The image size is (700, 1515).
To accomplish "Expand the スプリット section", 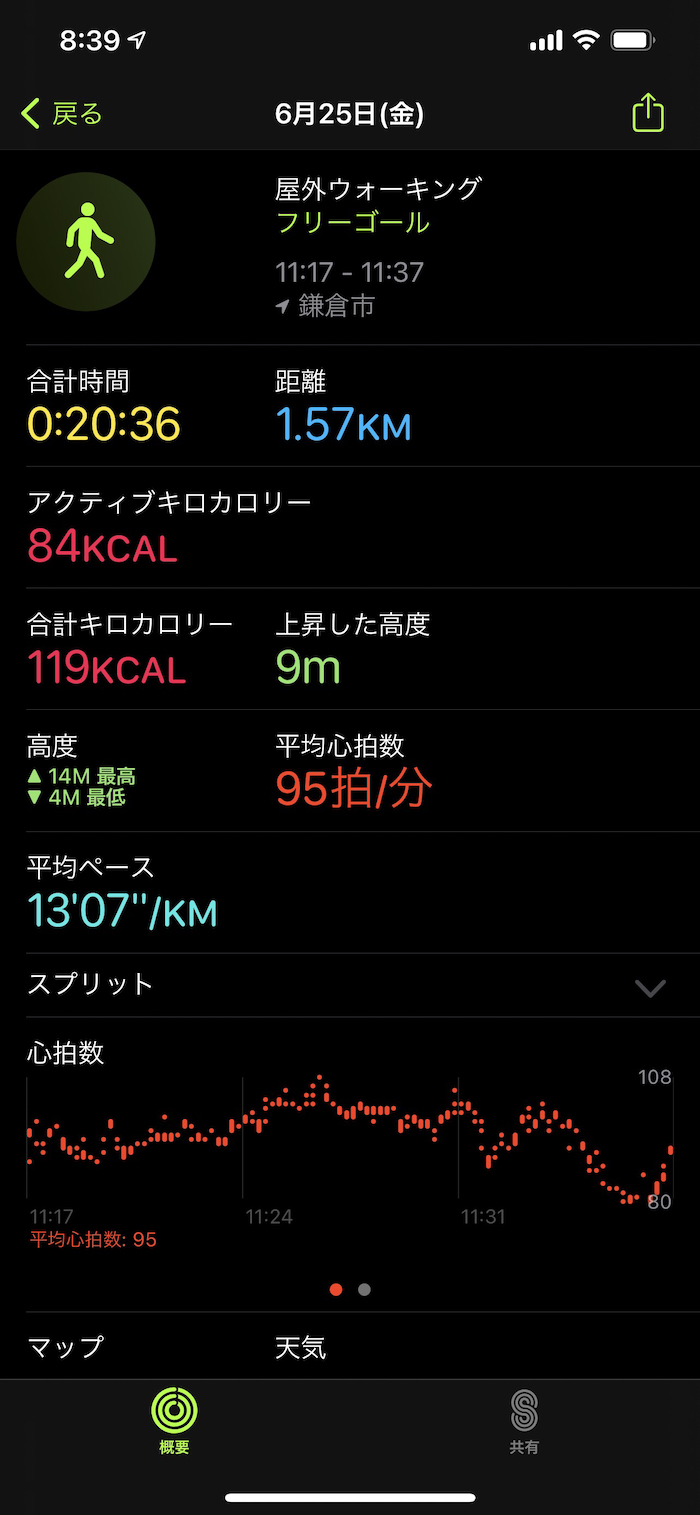I will [650, 988].
